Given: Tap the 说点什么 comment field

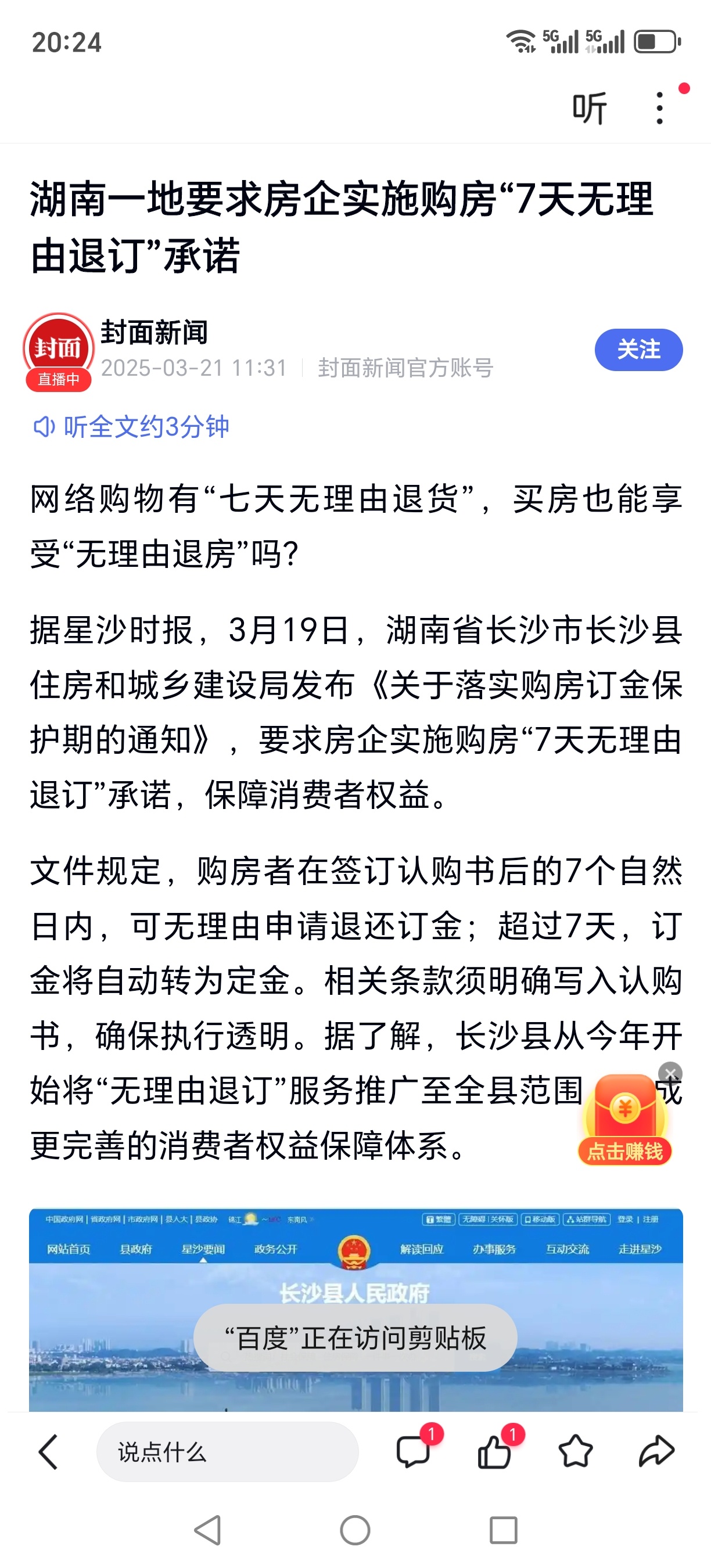Looking at the screenshot, I should tap(227, 1451).
